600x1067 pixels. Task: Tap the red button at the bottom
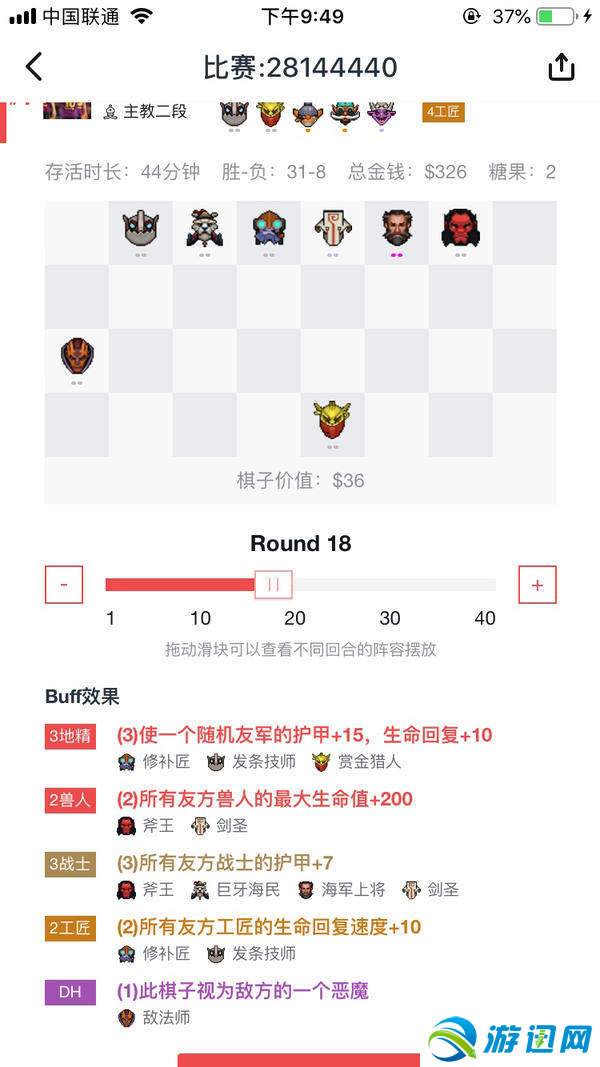click(x=298, y=1059)
